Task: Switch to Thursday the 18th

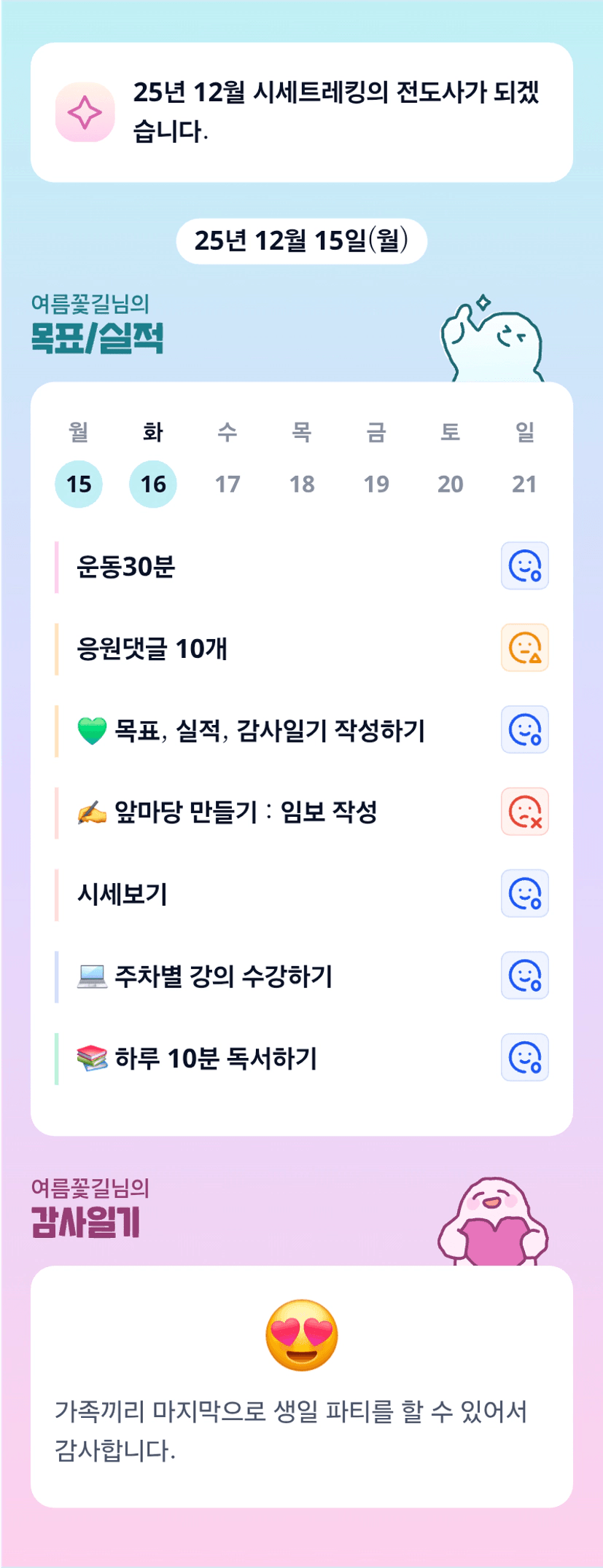Action: click(302, 484)
